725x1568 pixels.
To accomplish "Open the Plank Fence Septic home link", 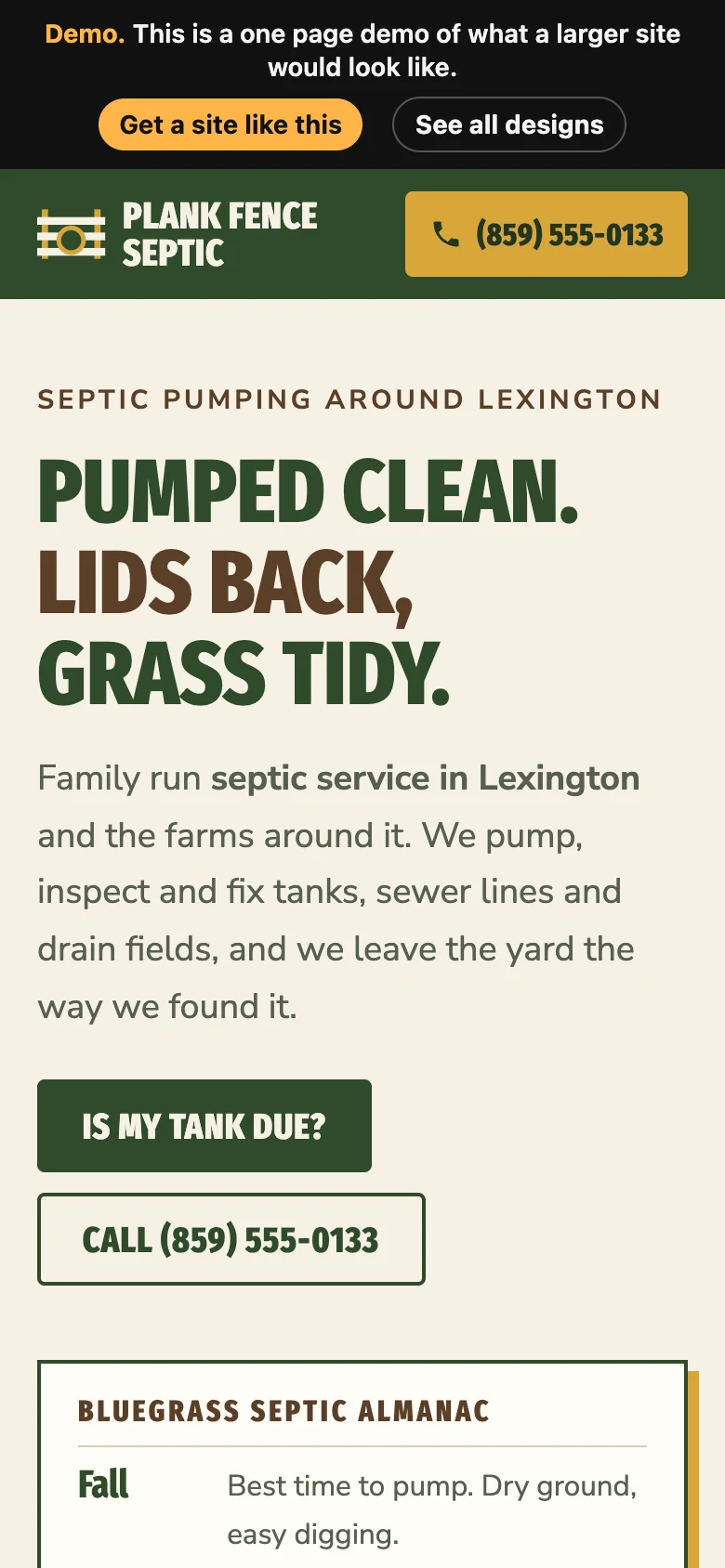I will [x=178, y=234].
